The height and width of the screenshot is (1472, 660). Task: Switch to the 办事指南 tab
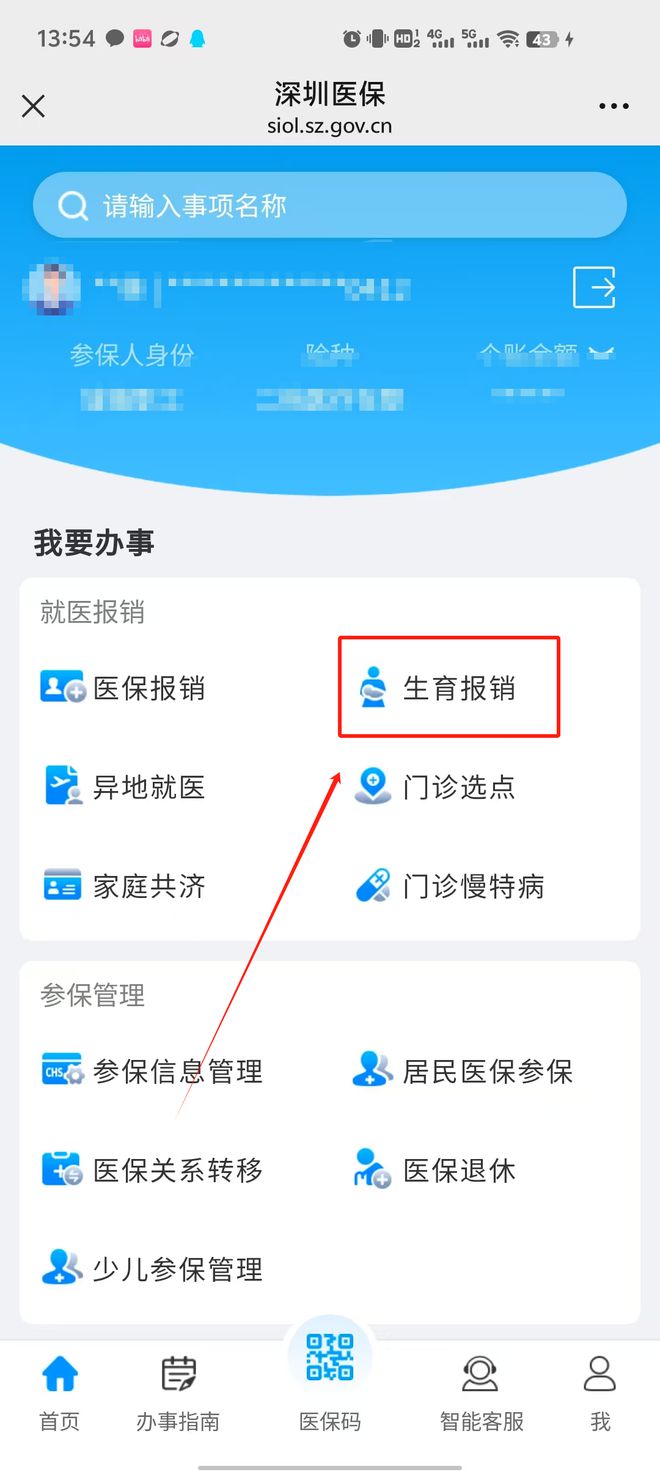[x=178, y=1393]
